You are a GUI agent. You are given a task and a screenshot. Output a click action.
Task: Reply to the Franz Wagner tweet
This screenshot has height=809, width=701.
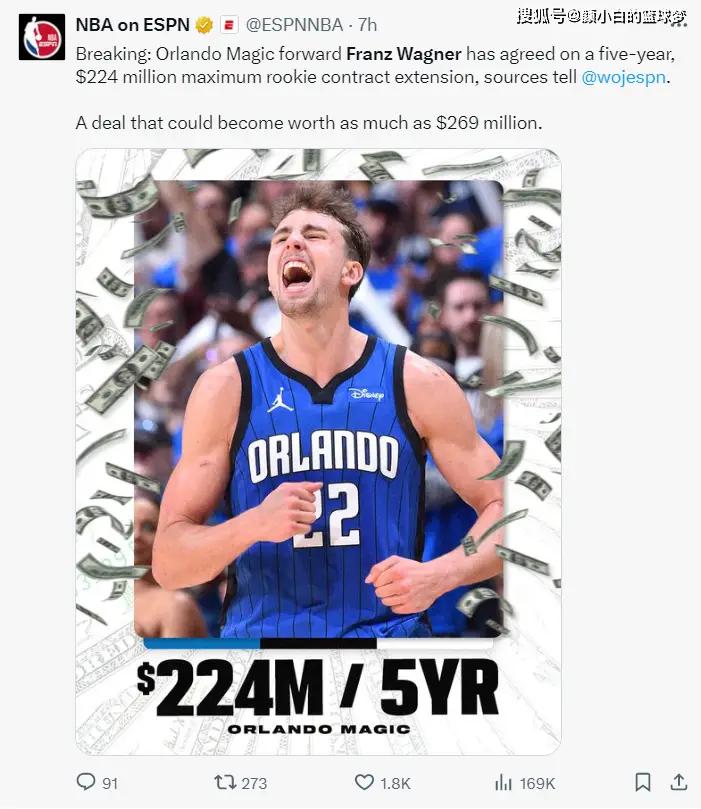[86, 782]
